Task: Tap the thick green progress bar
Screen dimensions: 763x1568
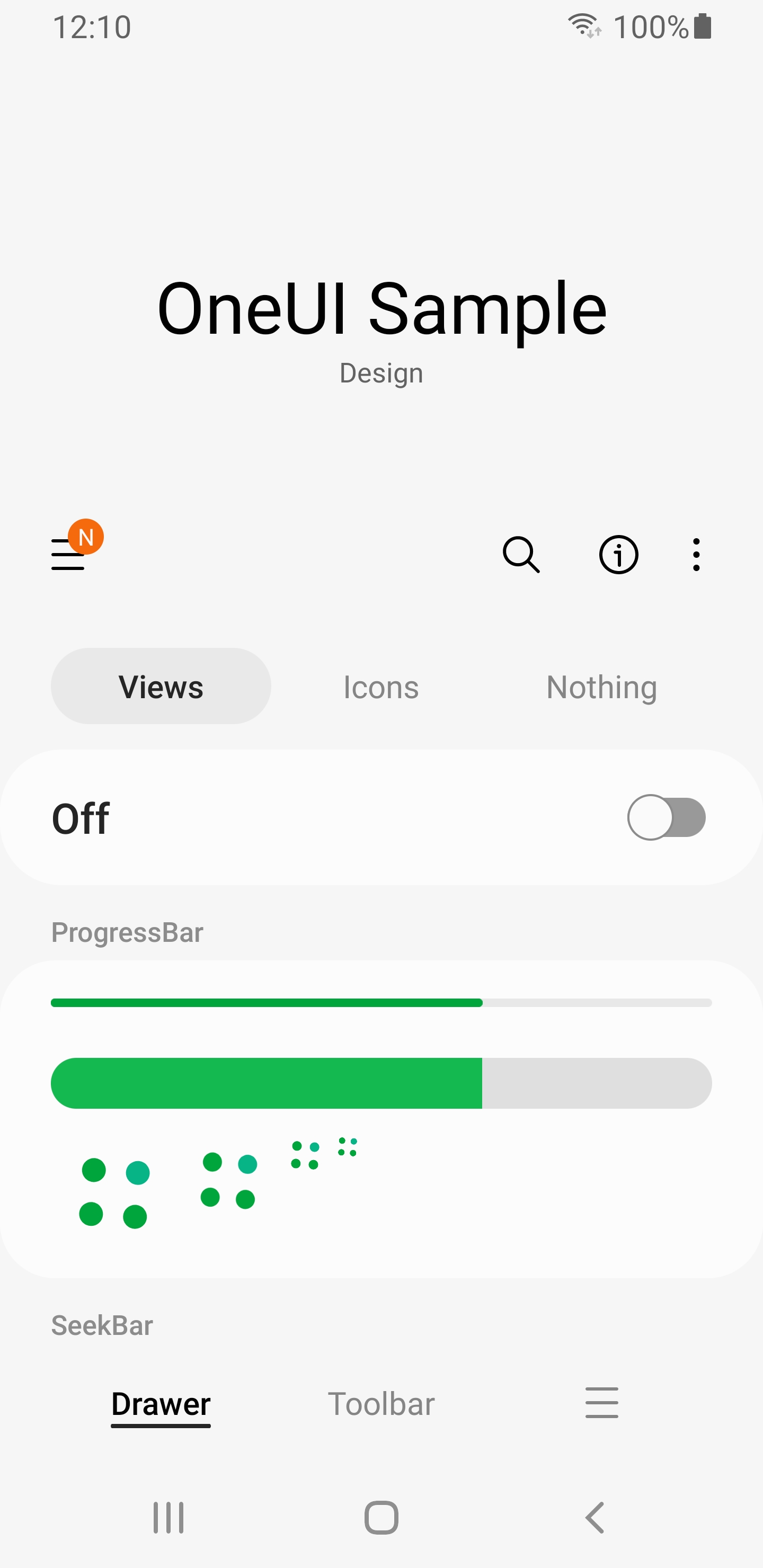Action: (x=381, y=1082)
